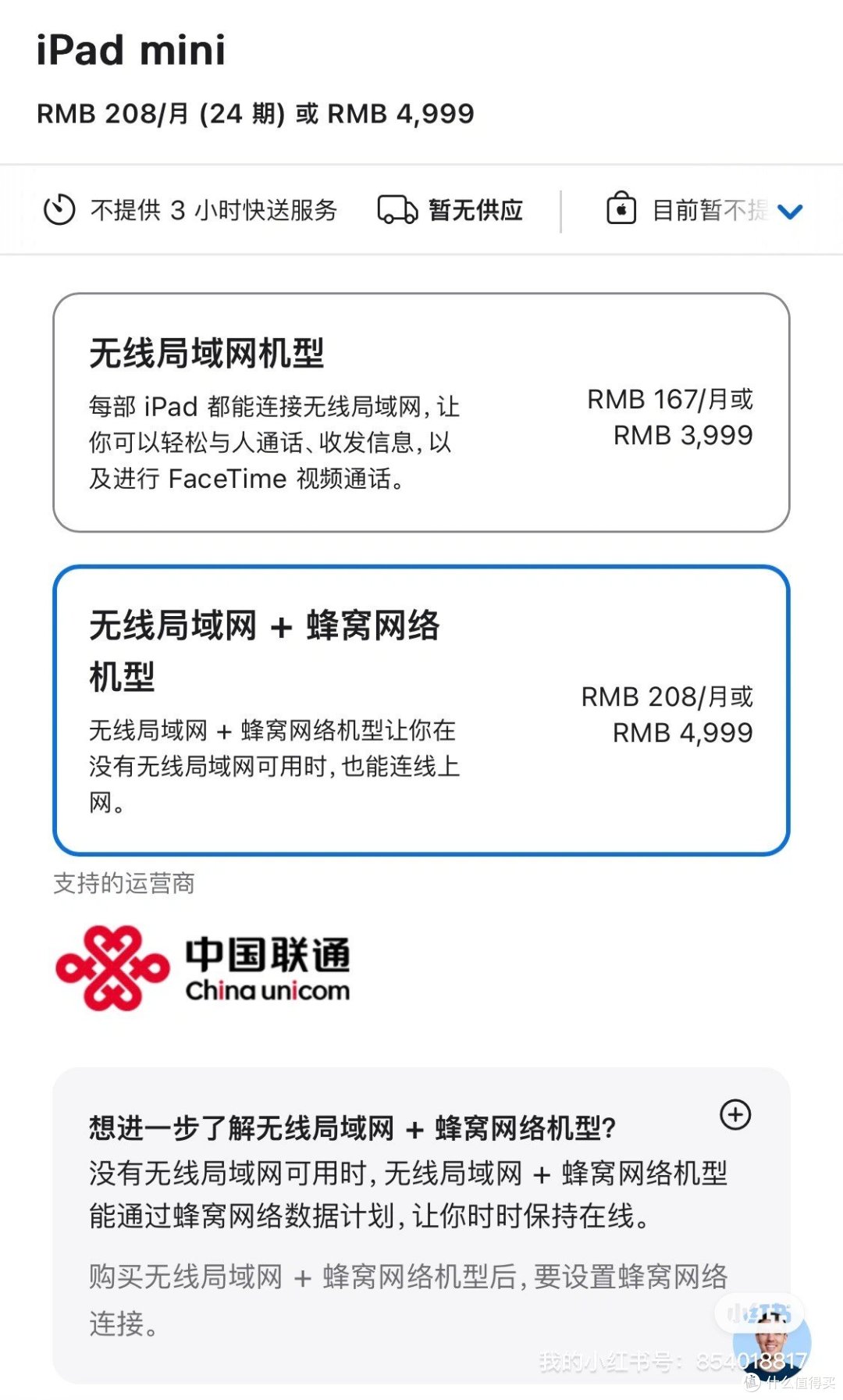The image size is (843, 1400).
Task: Reselect the highlighted cellular model card
Action: tap(421, 711)
